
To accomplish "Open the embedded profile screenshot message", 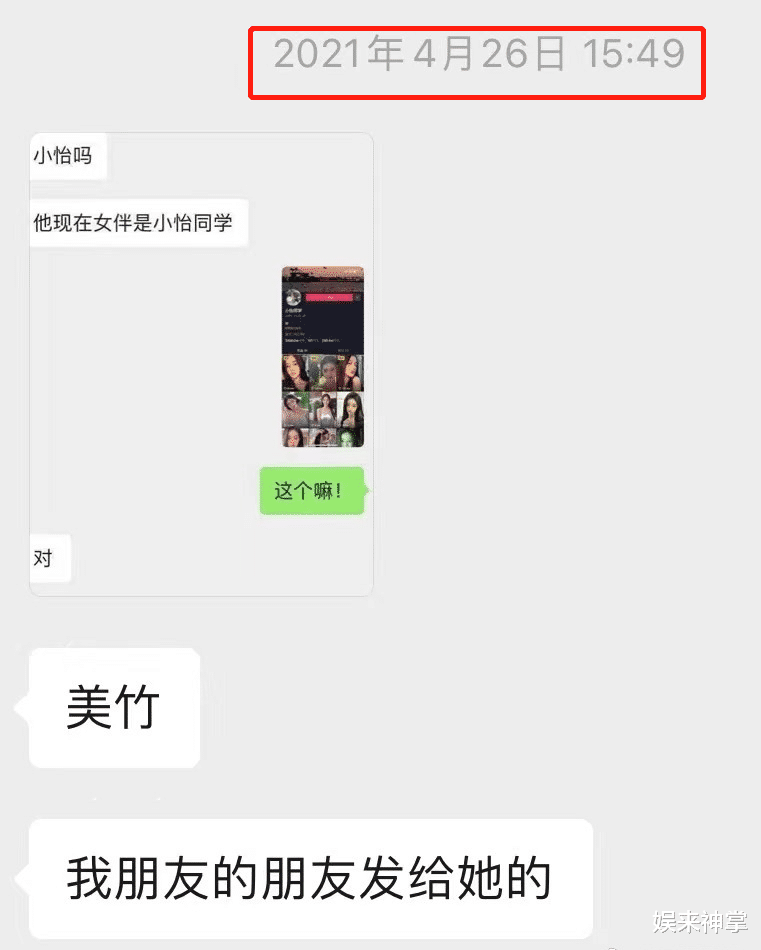I will [322, 357].
